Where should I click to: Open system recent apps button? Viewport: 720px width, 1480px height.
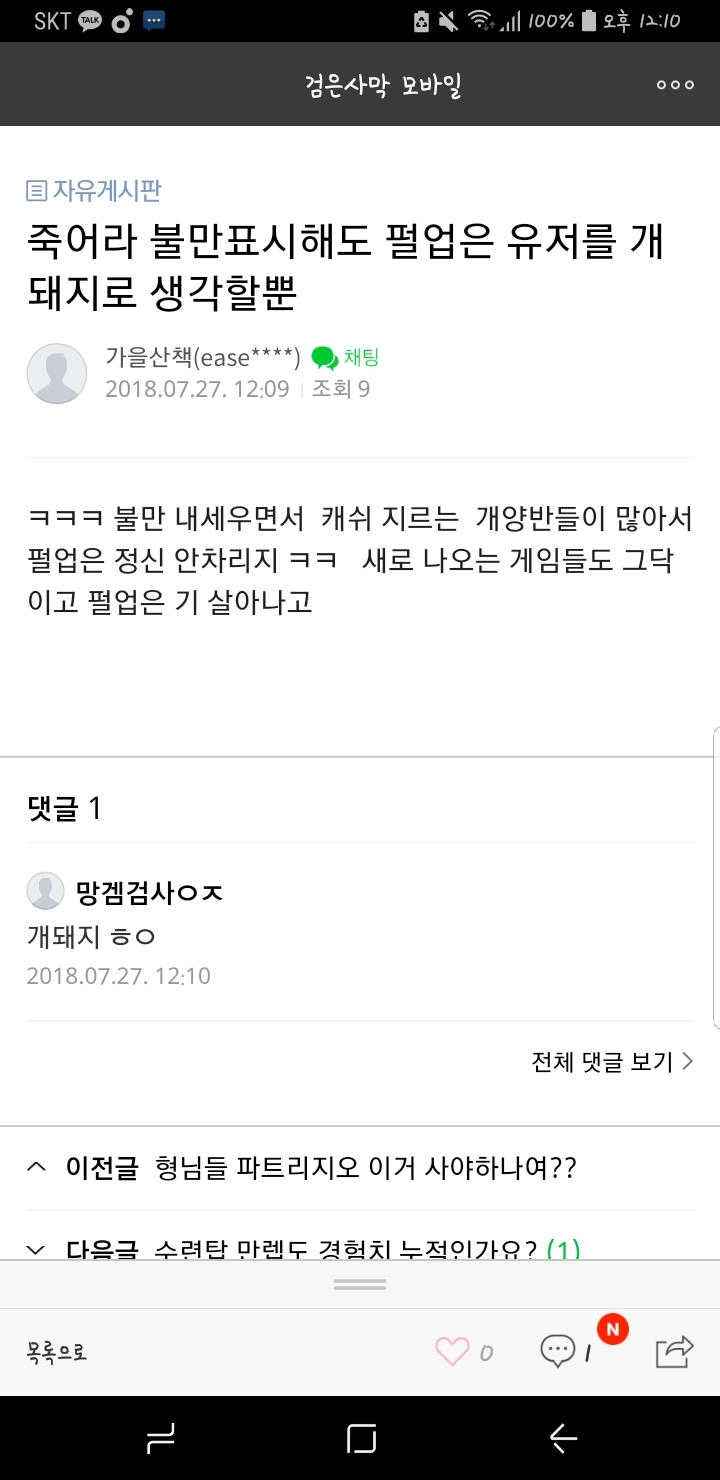point(160,1438)
